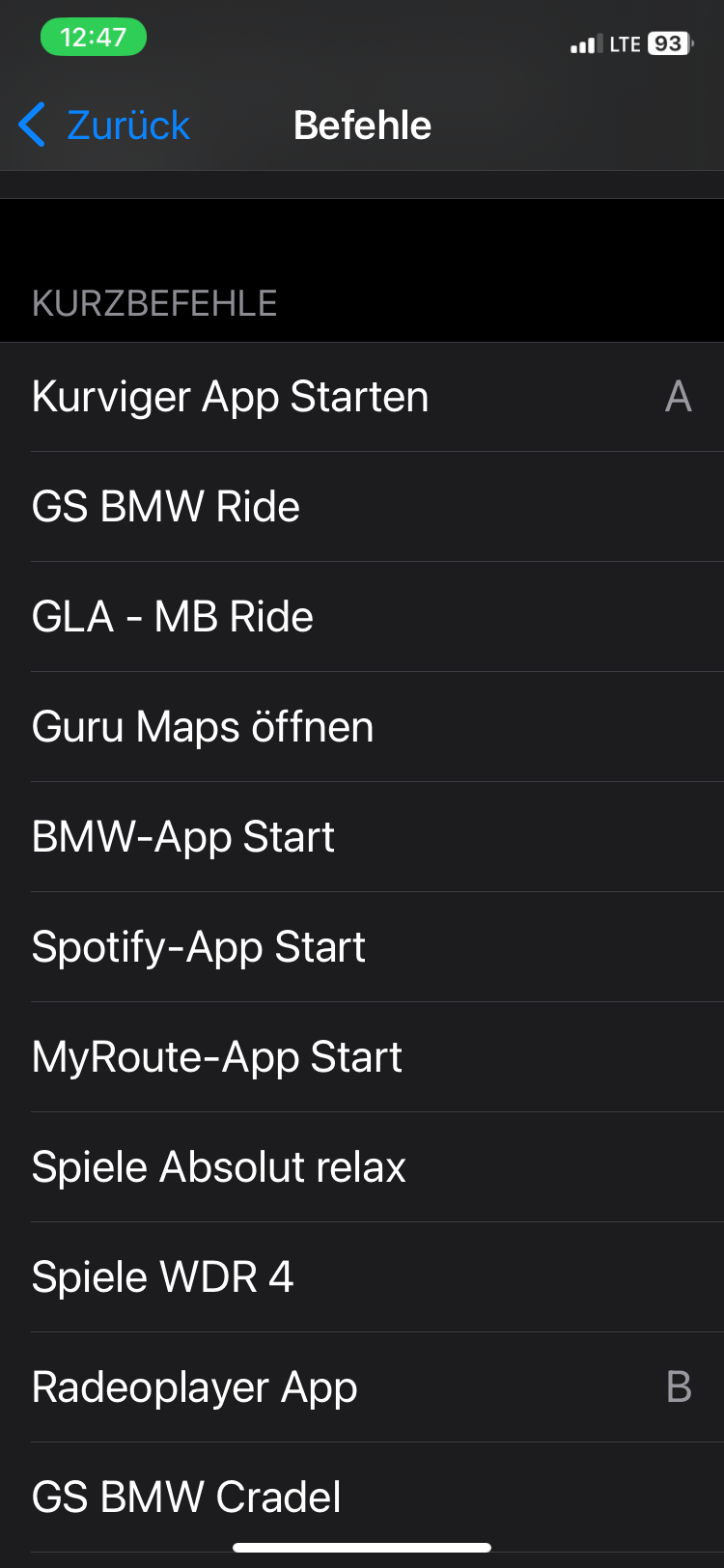Choose the Spiele WDR 4 shortcut

pyautogui.click(x=362, y=1277)
